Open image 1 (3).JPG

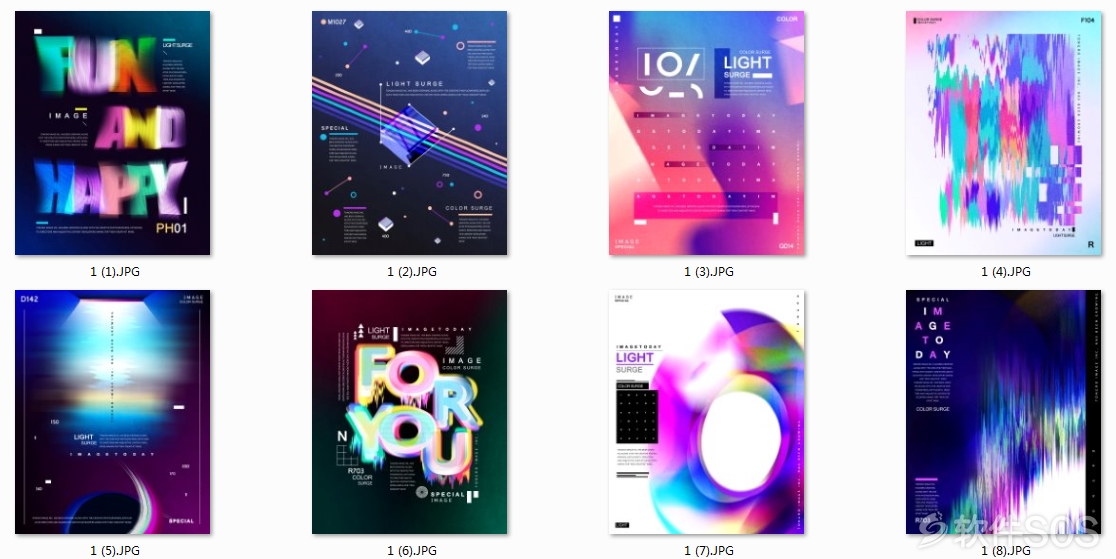click(707, 133)
